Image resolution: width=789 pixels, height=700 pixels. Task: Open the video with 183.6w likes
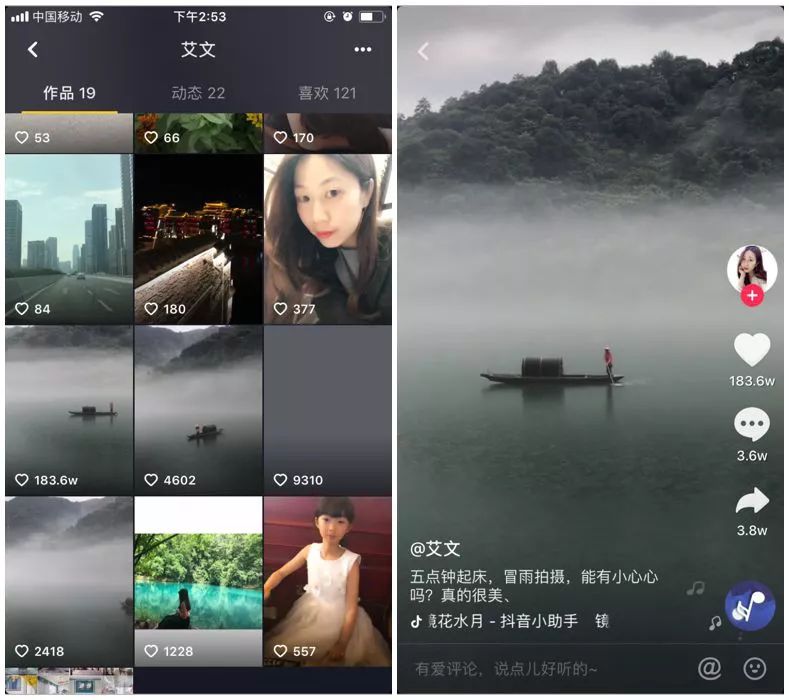click(x=69, y=408)
